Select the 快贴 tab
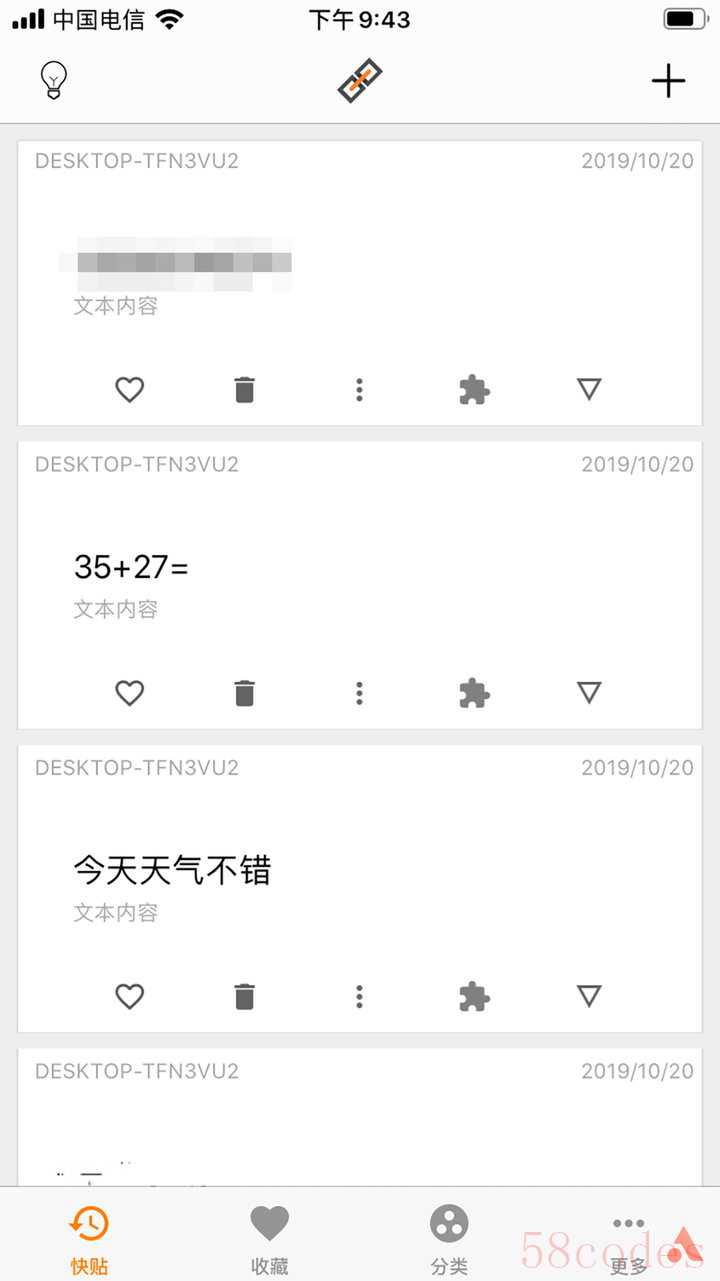The image size is (720, 1281). 89,1238
